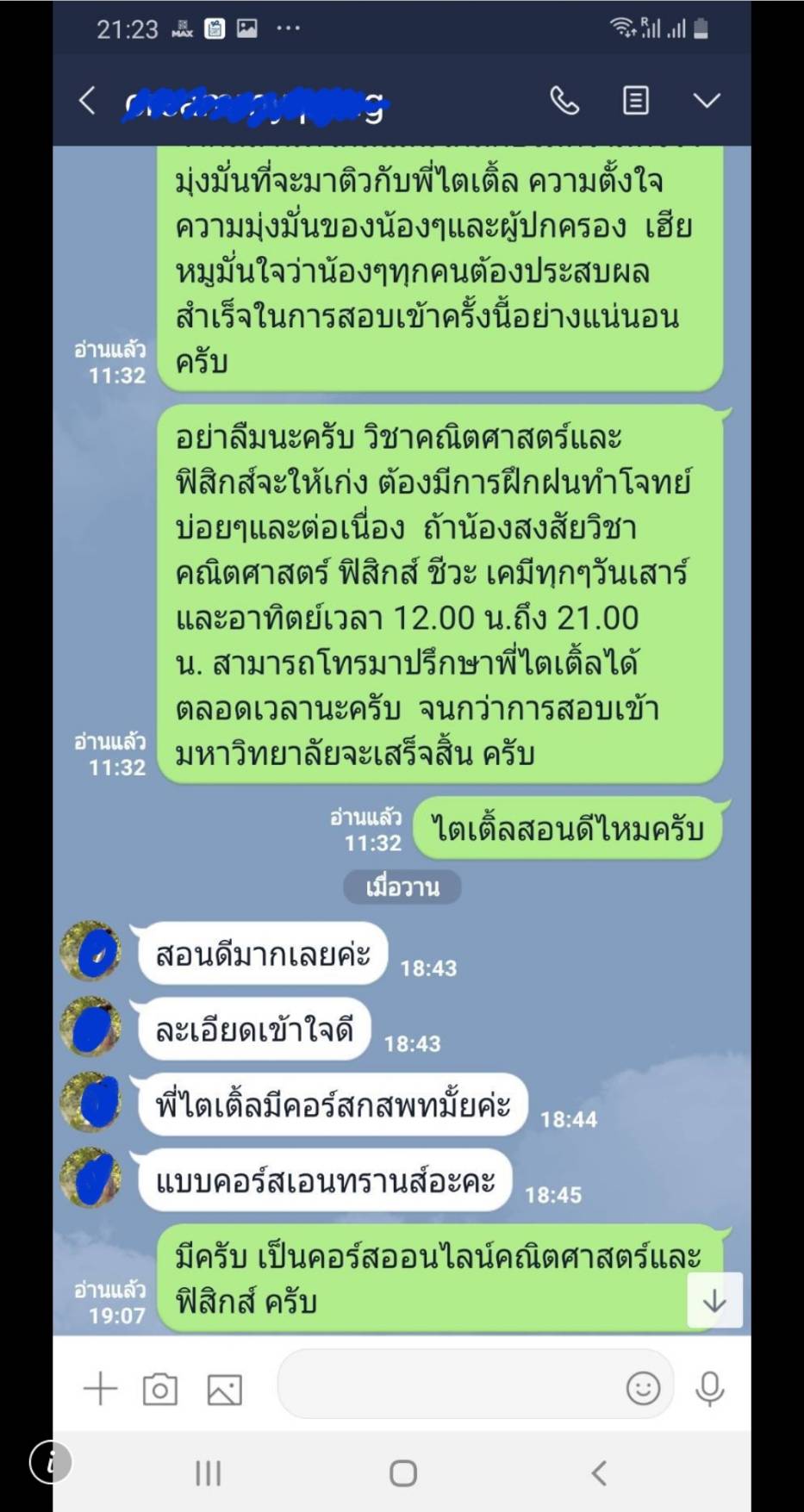Show recent apps

point(208,1472)
